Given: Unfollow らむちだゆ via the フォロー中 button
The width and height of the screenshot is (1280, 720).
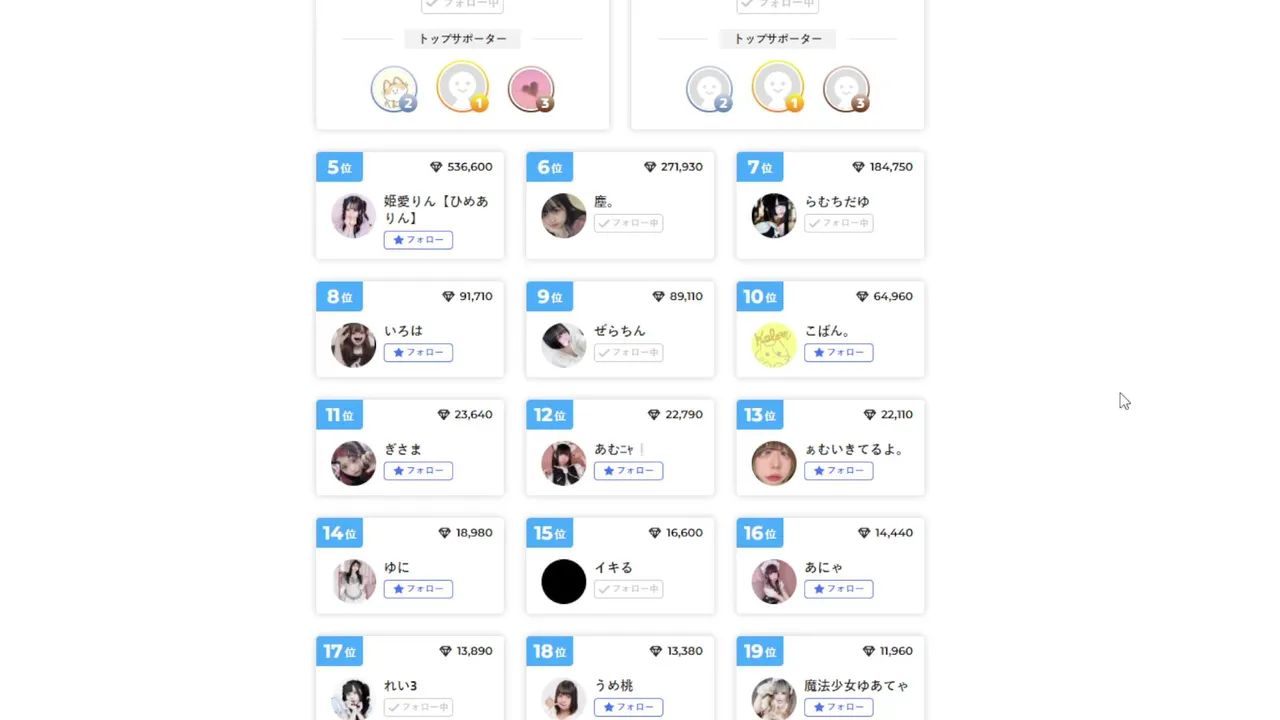Looking at the screenshot, I should pyautogui.click(x=838, y=223).
